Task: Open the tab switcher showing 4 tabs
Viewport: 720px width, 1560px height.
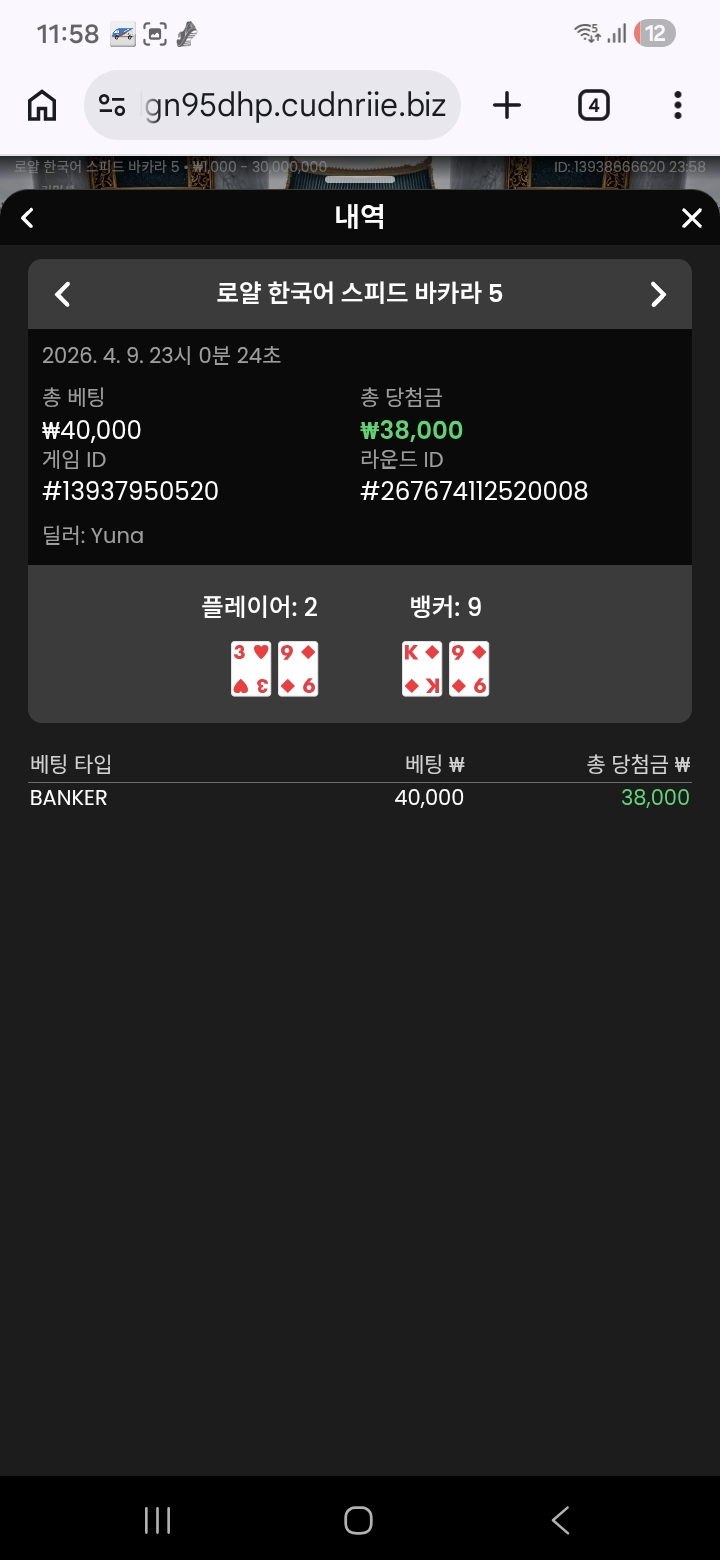Action: click(x=593, y=105)
